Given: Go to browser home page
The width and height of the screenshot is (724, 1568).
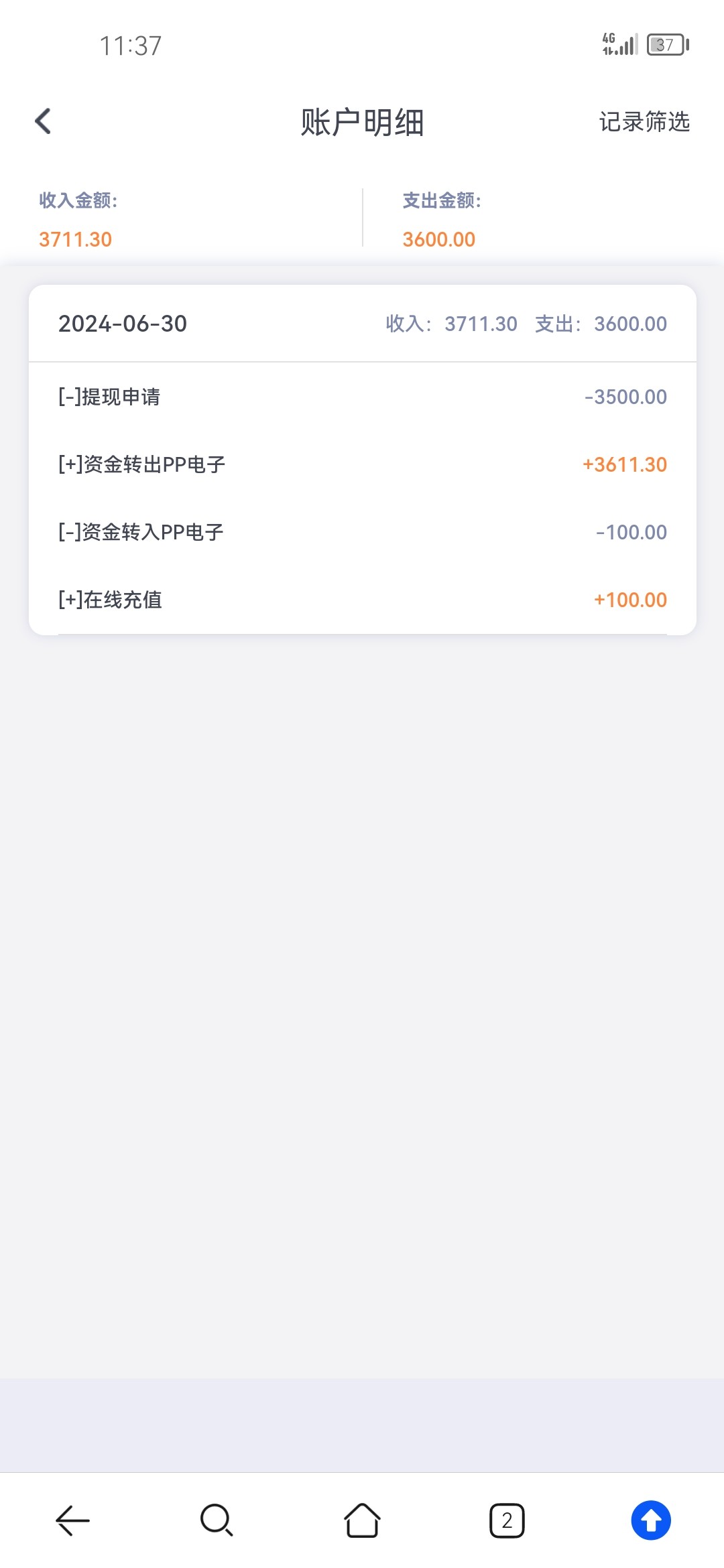Looking at the screenshot, I should click(x=362, y=1520).
